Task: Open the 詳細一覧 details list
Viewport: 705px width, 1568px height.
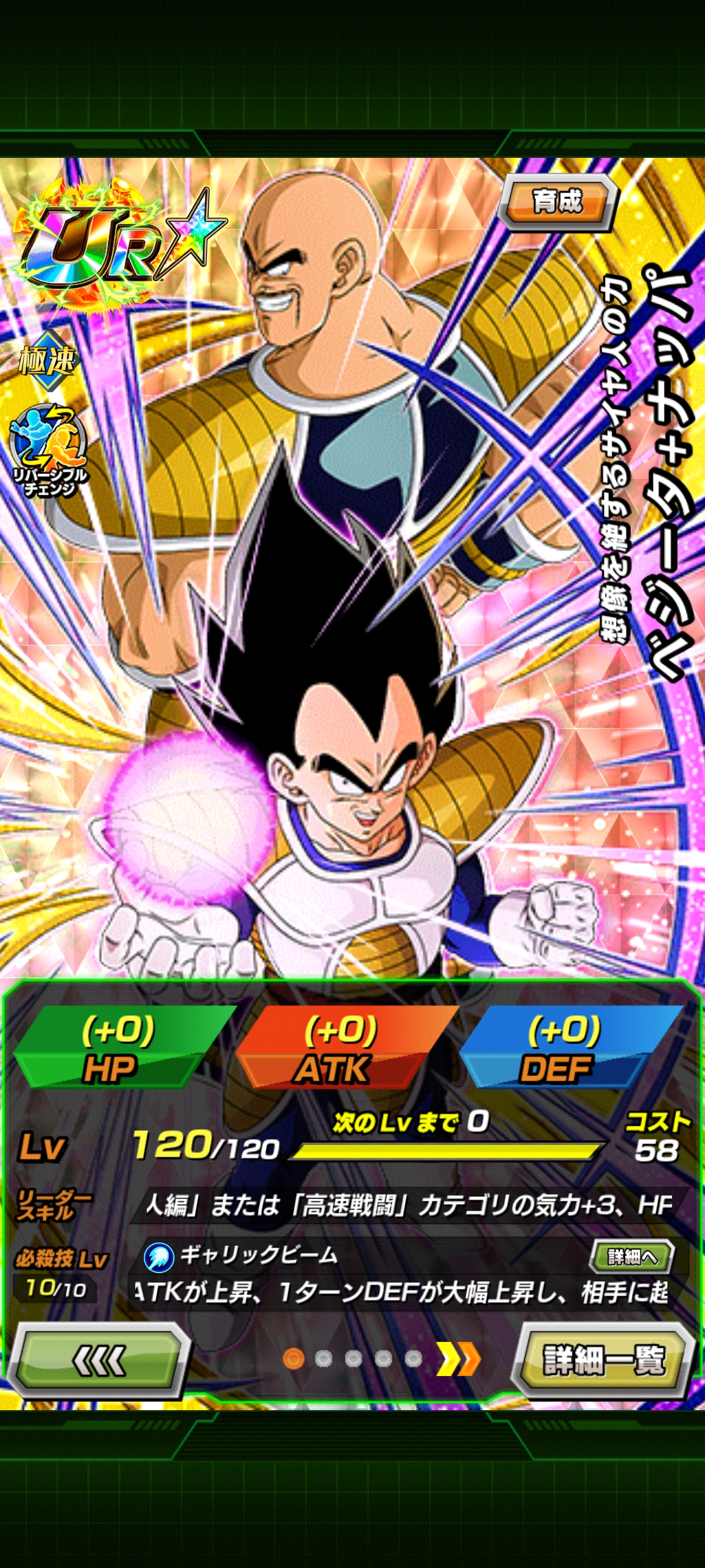Action: click(604, 1359)
